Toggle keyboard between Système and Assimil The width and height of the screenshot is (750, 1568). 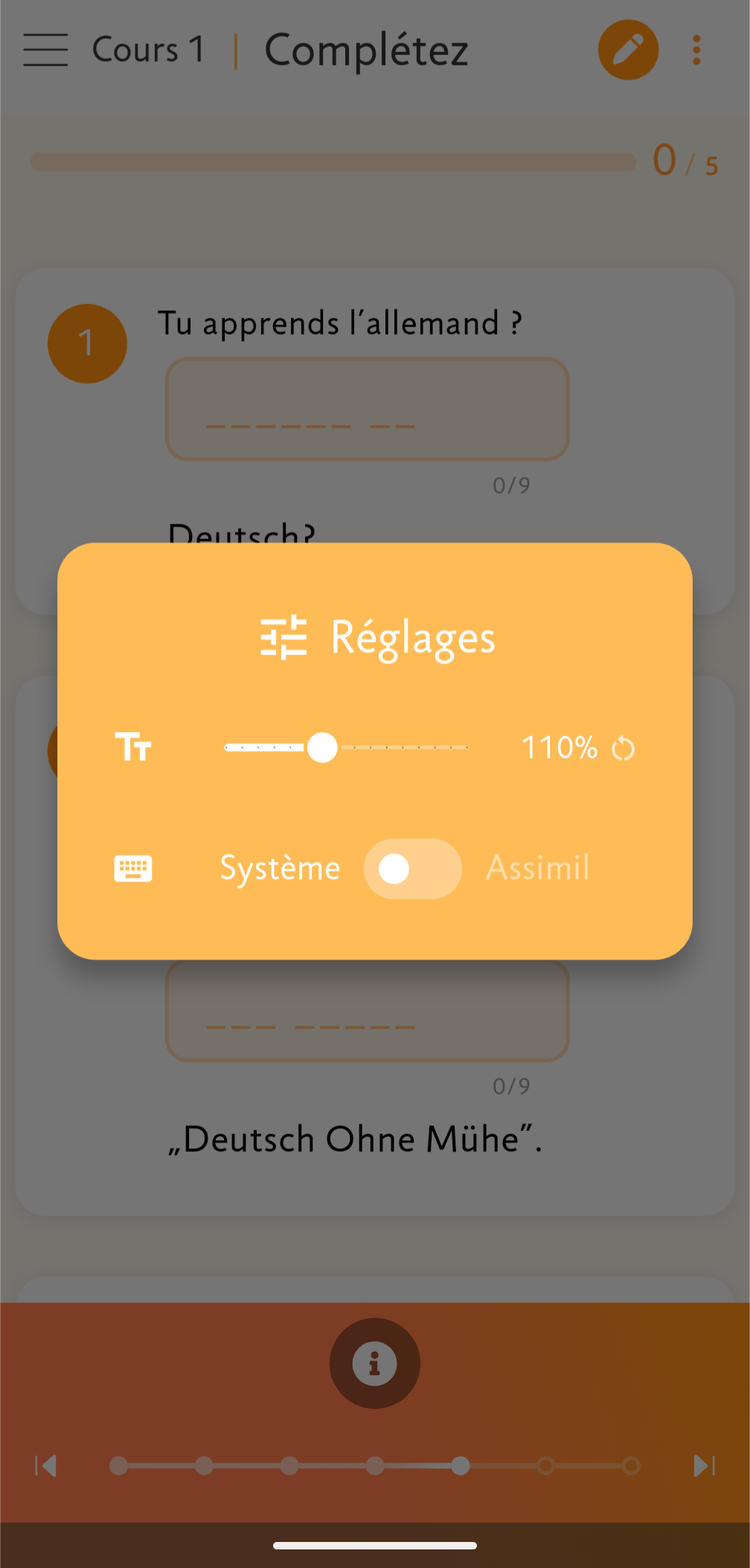(x=412, y=868)
